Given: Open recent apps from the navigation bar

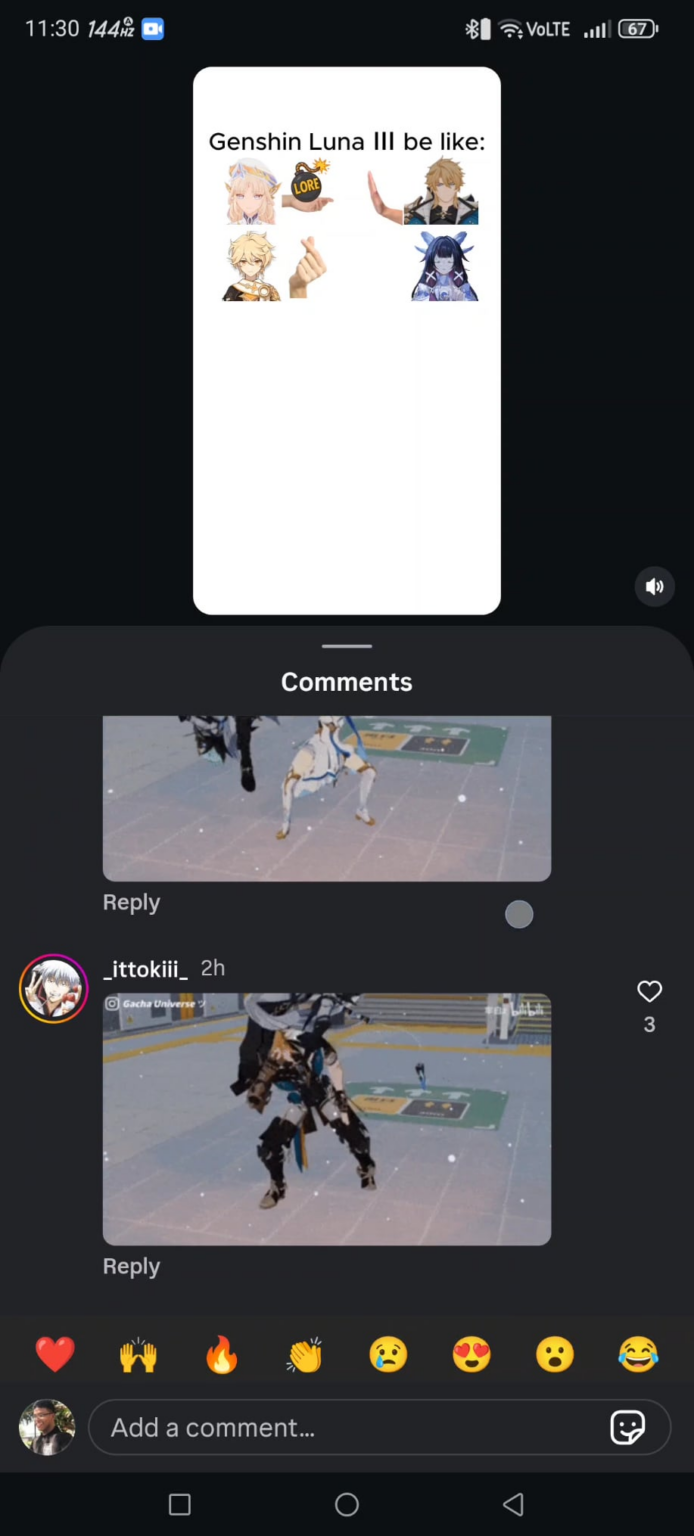Looking at the screenshot, I should [180, 1504].
